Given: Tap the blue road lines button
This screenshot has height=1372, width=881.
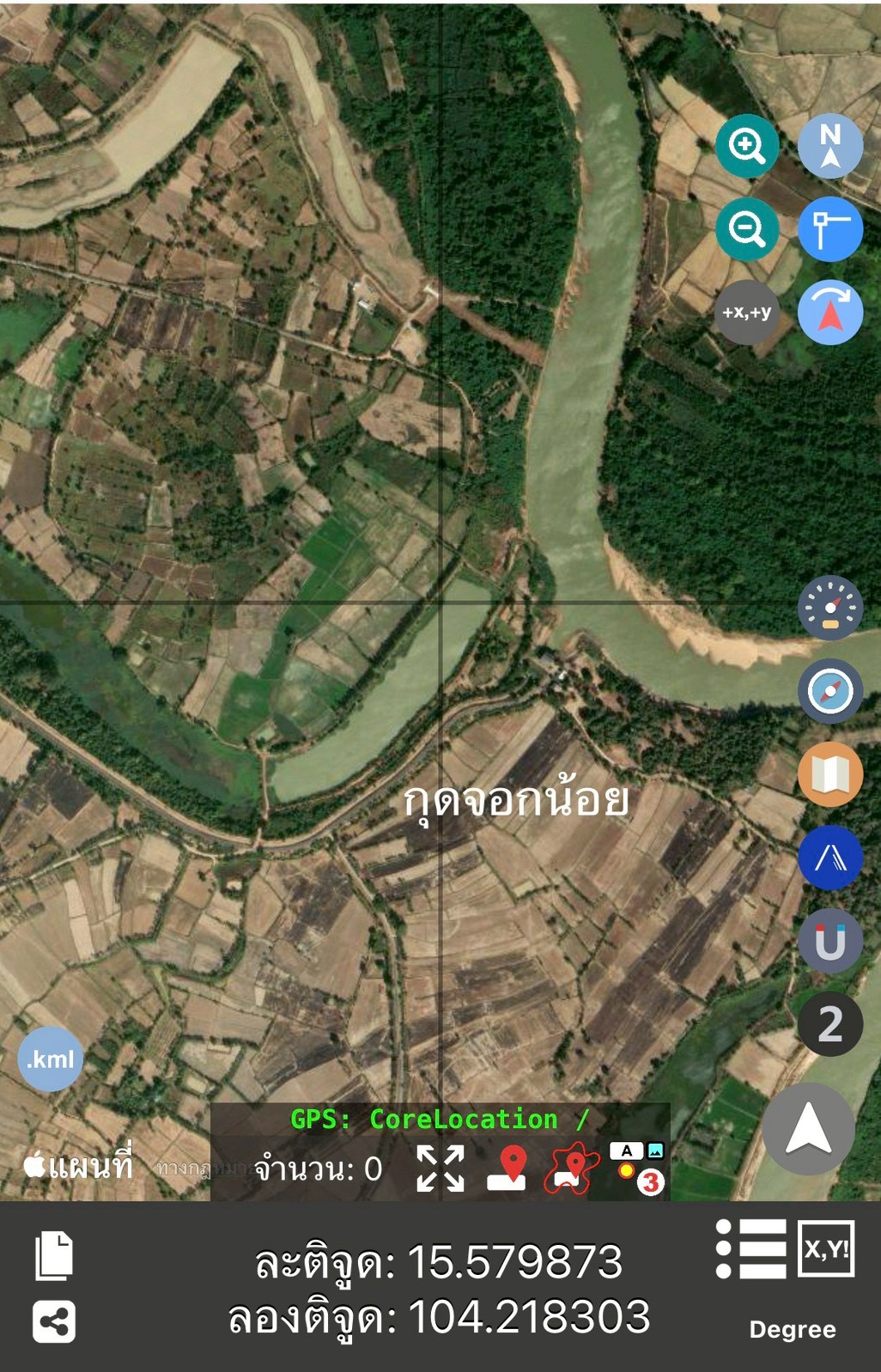Looking at the screenshot, I should (829, 858).
